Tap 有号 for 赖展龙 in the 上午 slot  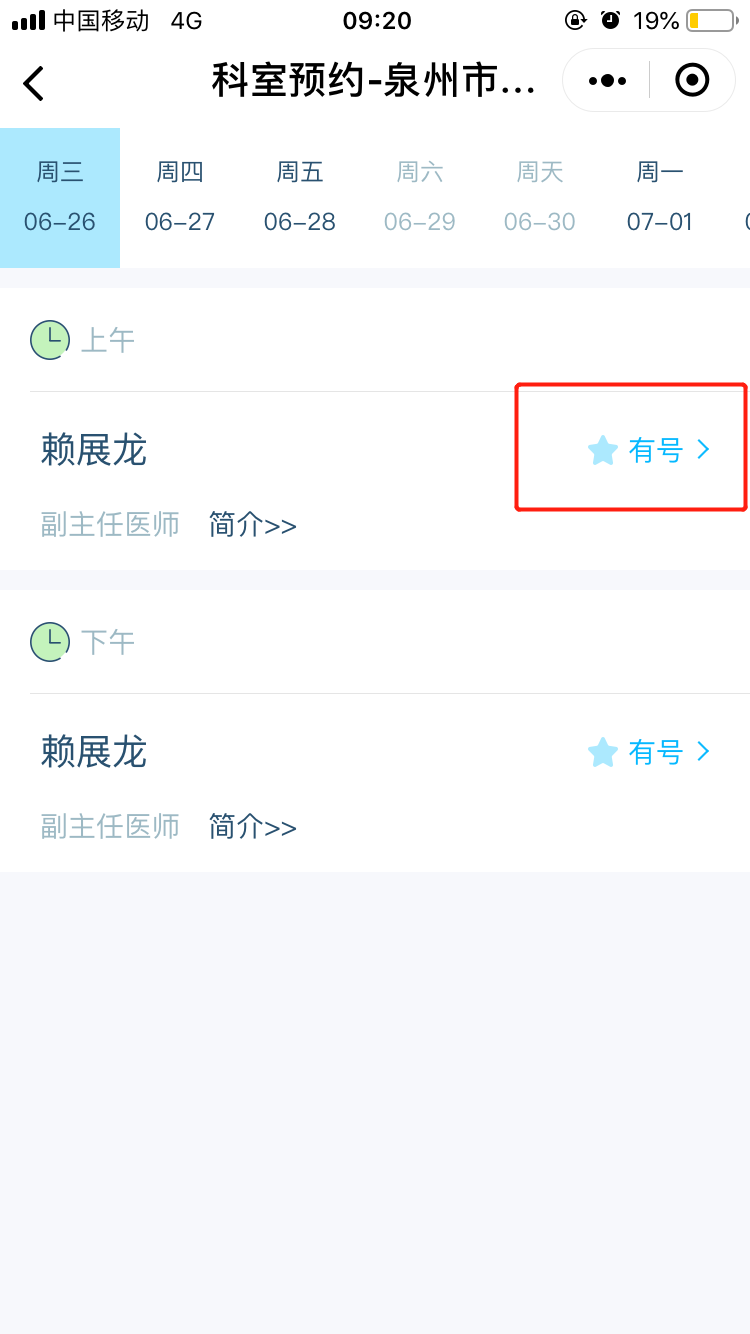click(x=650, y=450)
